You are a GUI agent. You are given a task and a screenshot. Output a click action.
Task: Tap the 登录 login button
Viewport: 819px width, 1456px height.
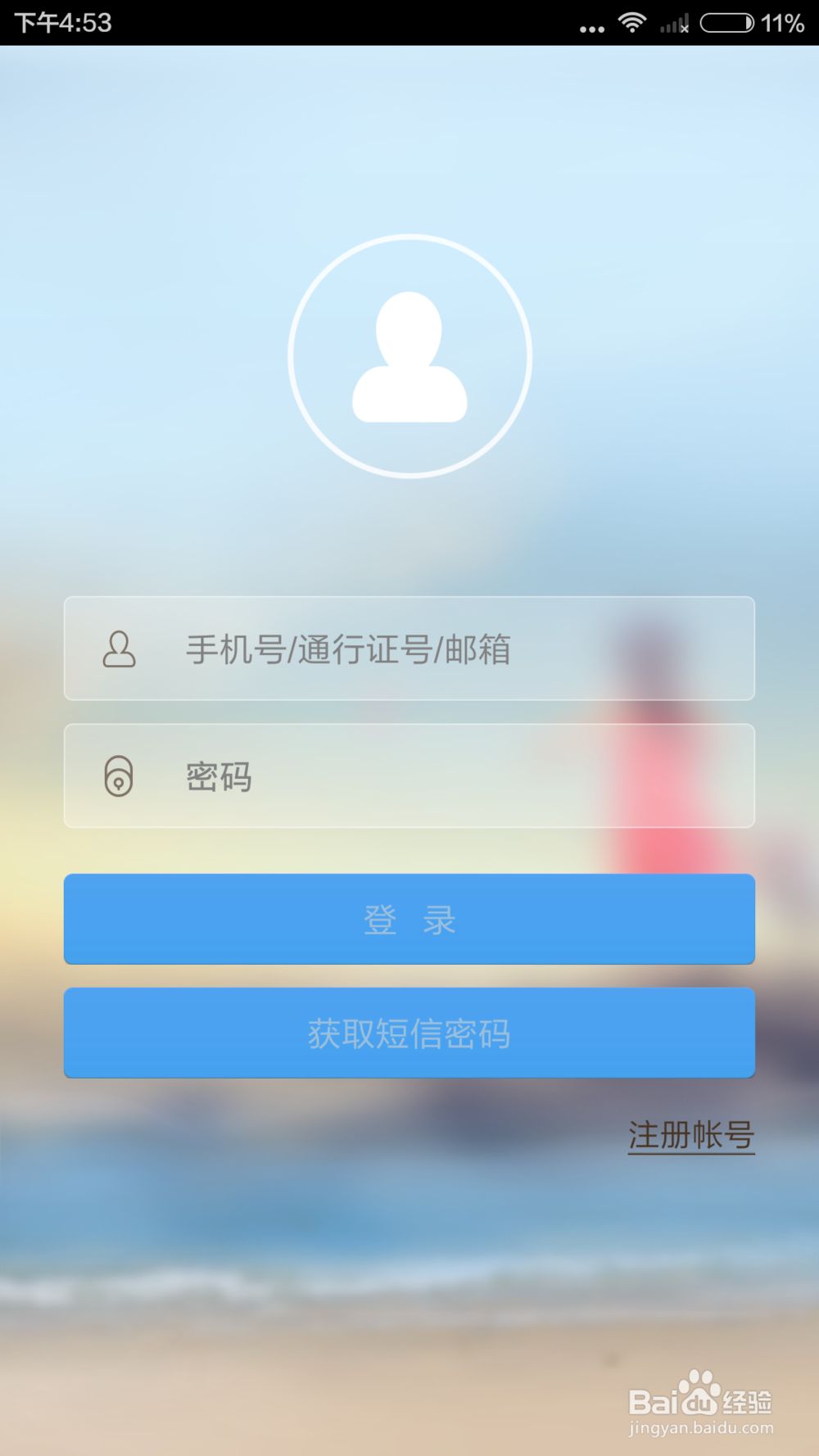click(x=409, y=919)
